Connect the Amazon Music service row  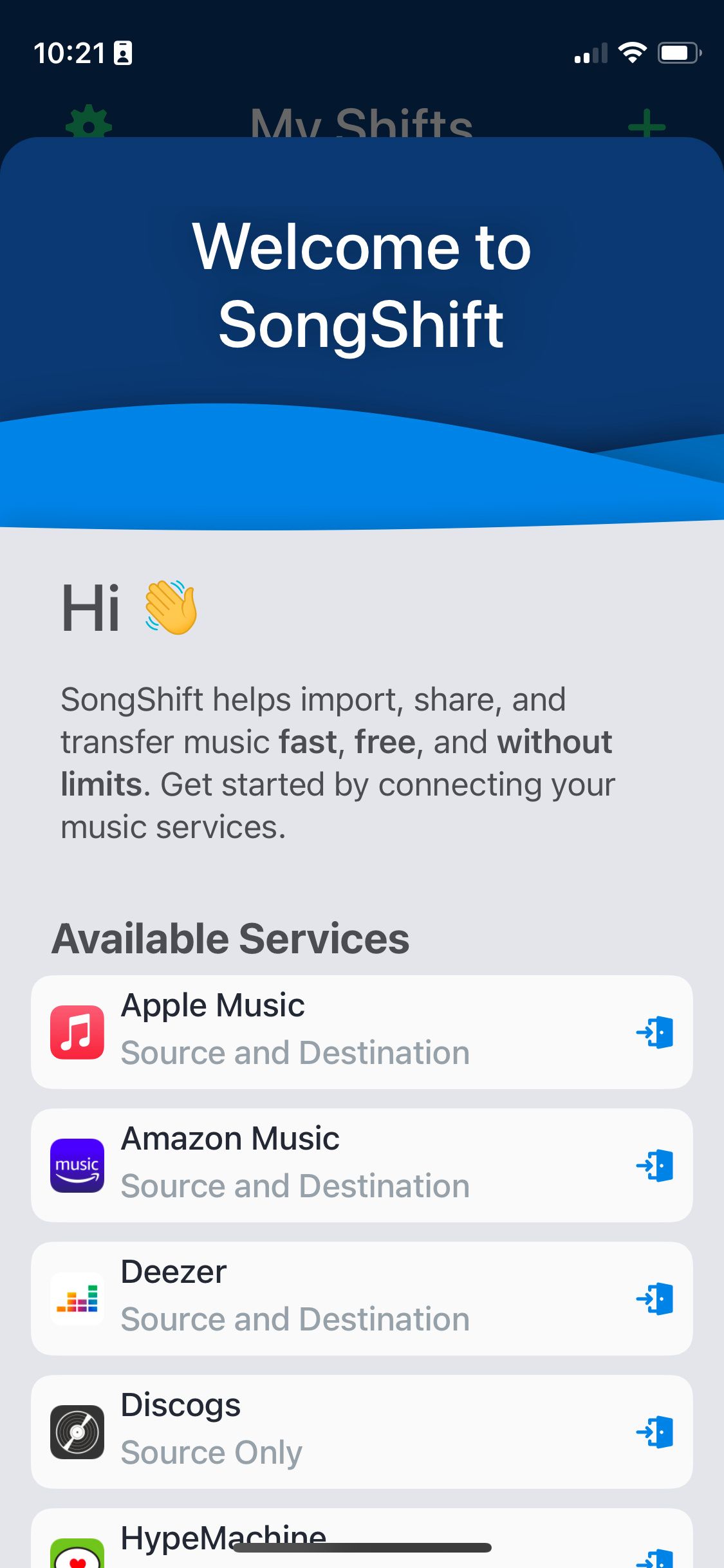[362, 1165]
